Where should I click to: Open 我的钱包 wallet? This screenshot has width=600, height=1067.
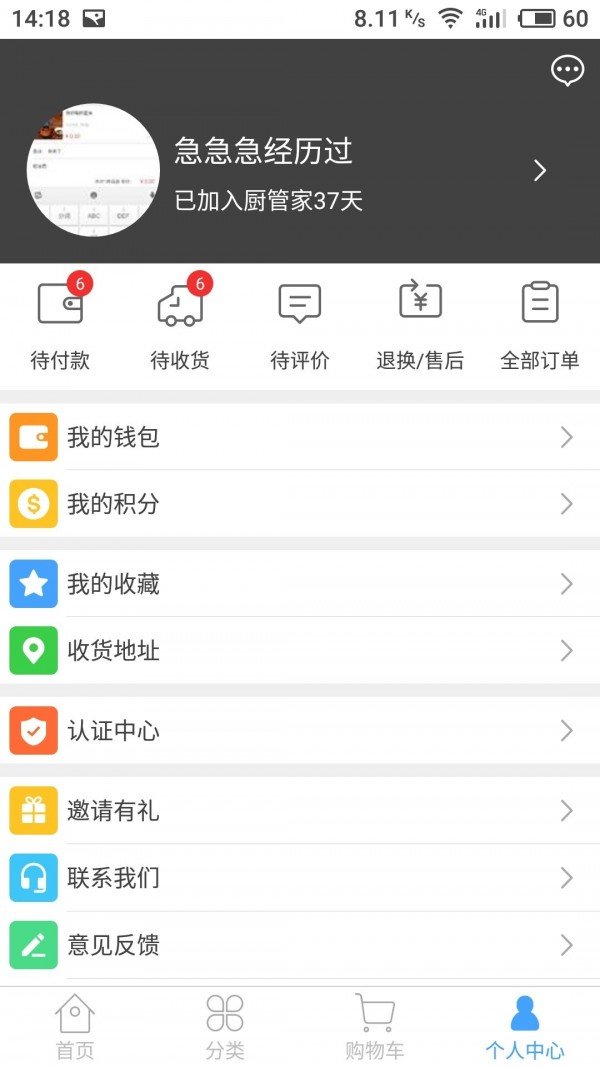[x=300, y=437]
